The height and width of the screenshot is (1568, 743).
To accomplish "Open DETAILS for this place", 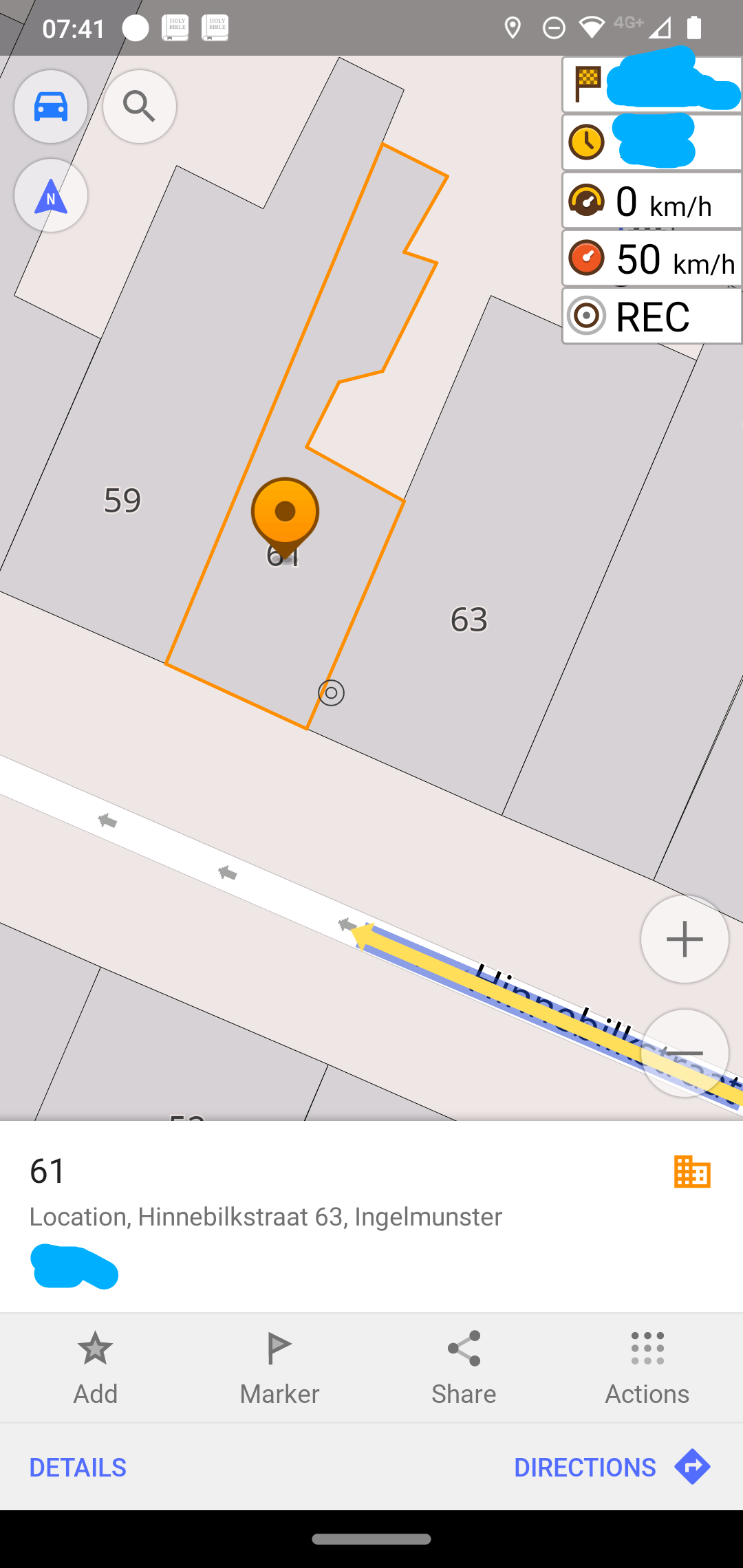I will [x=78, y=1467].
